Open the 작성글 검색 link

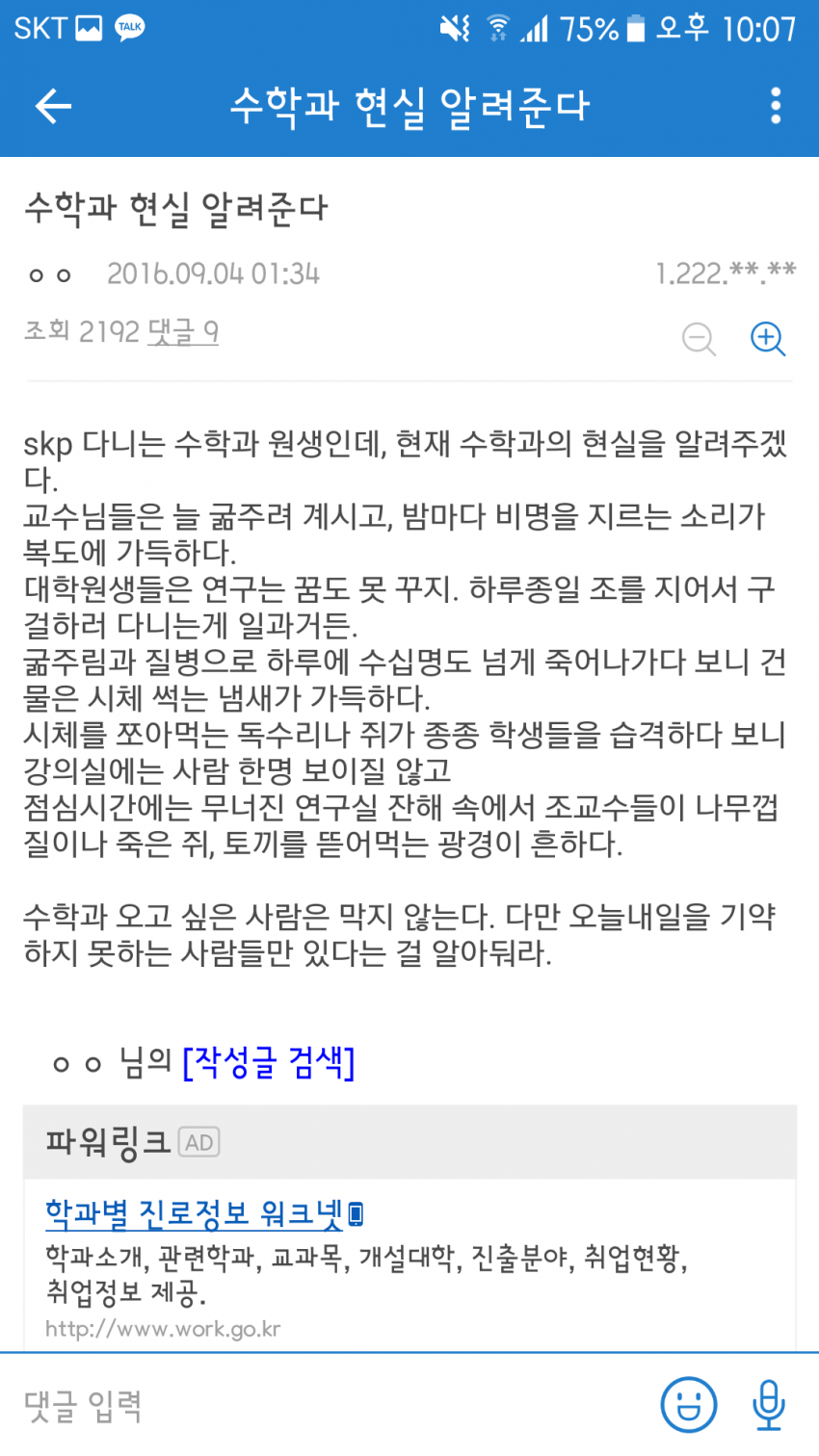coord(269,1063)
